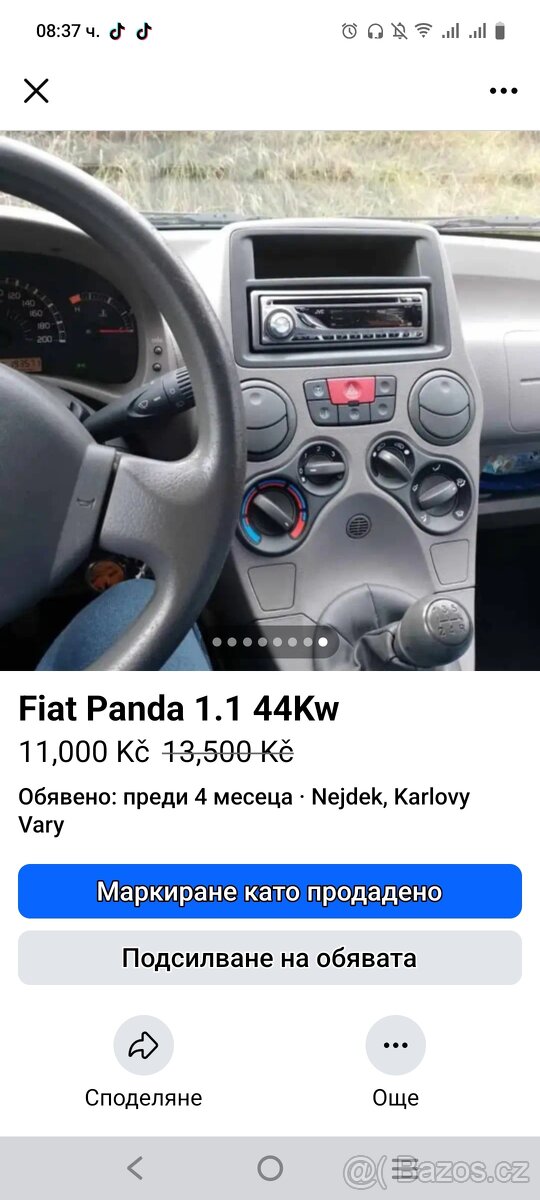This screenshot has height=1200, width=540.
Task: Share the listing via Споделяне
Action: [143, 1063]
